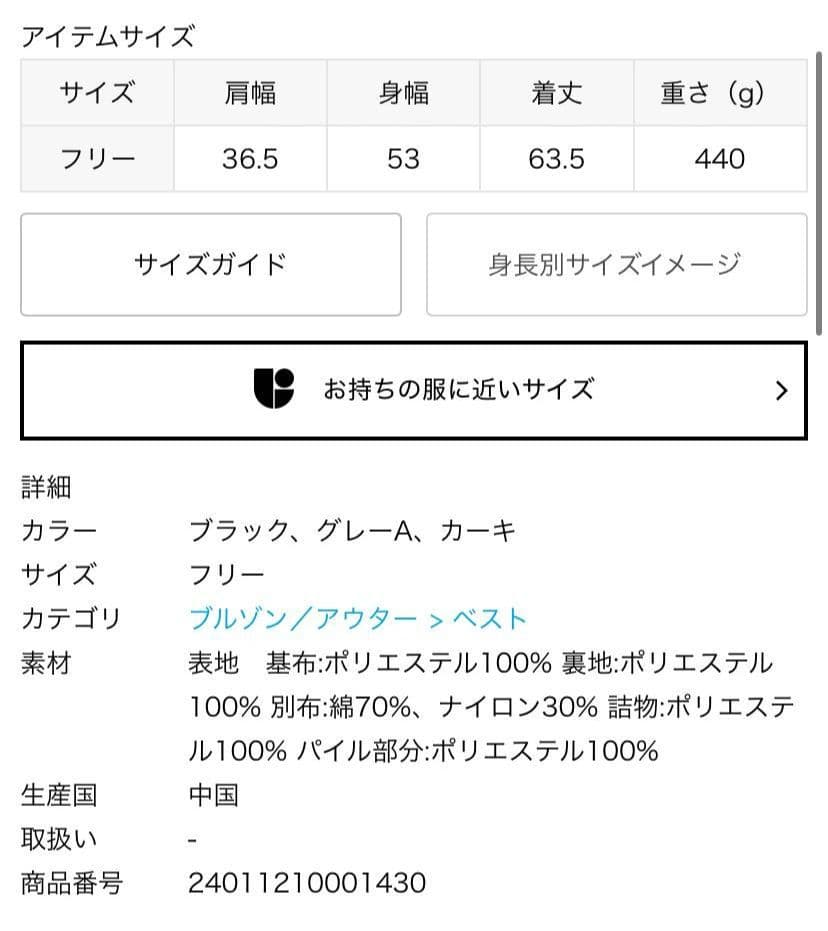Screen dimensions: 828x931
Task: Click the 身幅 table header
Action: pos(404,93)
